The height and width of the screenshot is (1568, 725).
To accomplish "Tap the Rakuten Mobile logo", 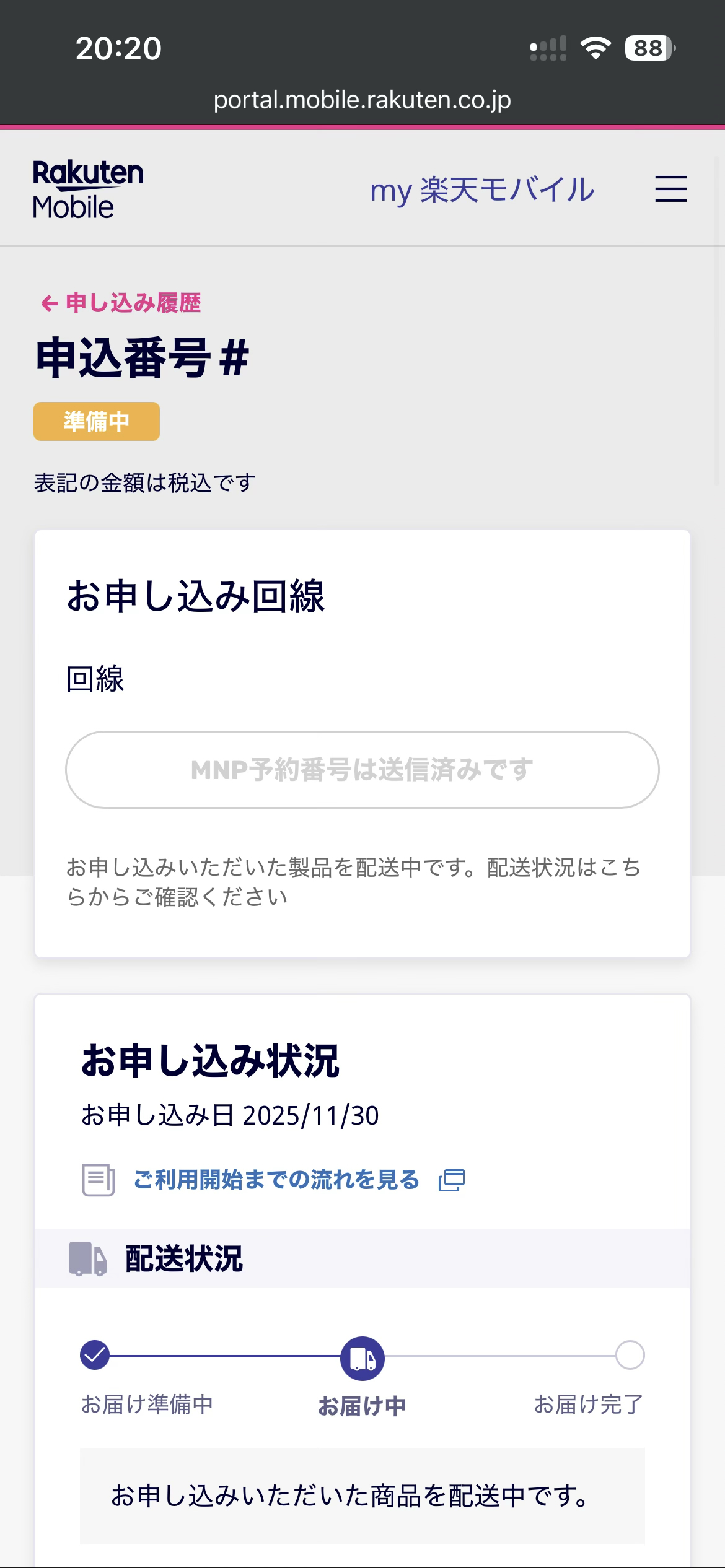I will (x=87, y=189).
